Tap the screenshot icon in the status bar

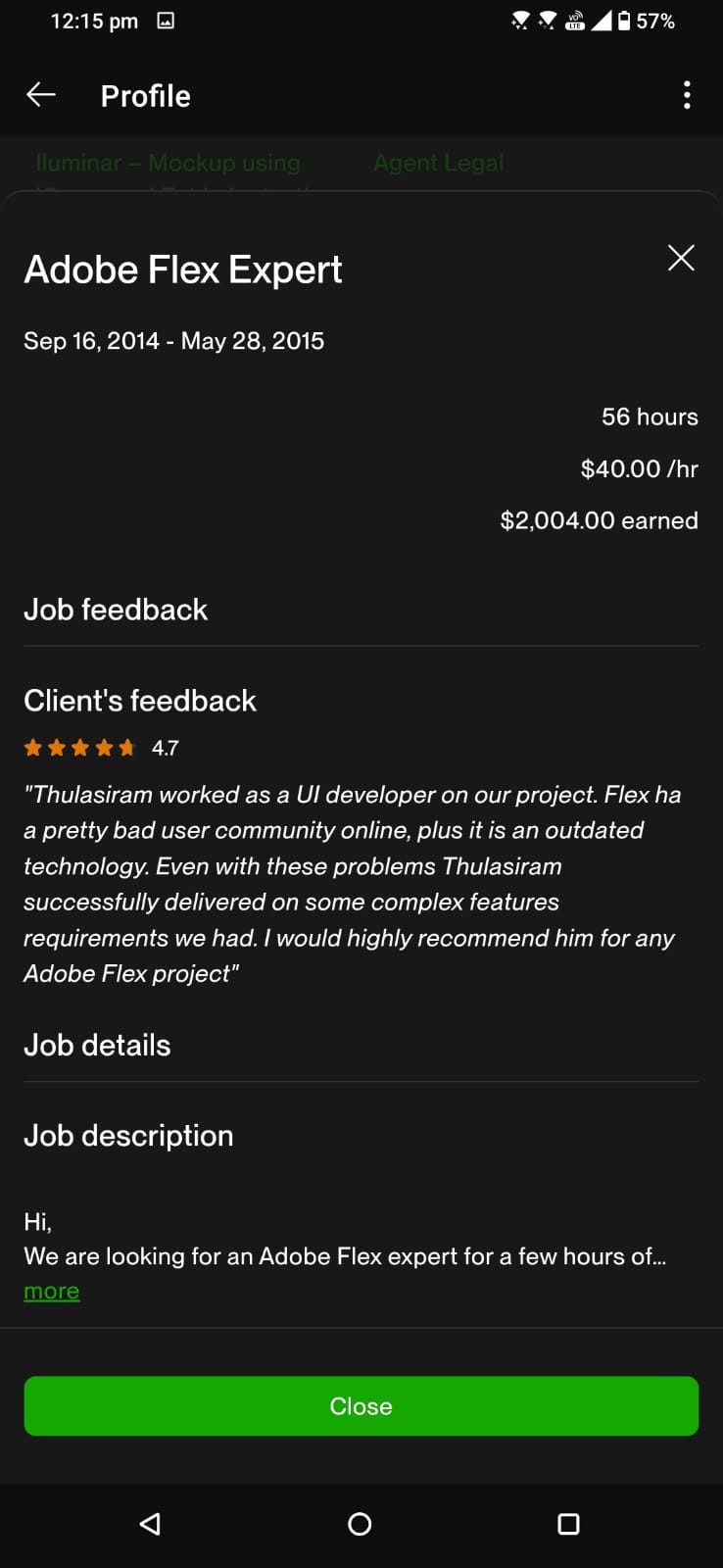pos(165,20)
